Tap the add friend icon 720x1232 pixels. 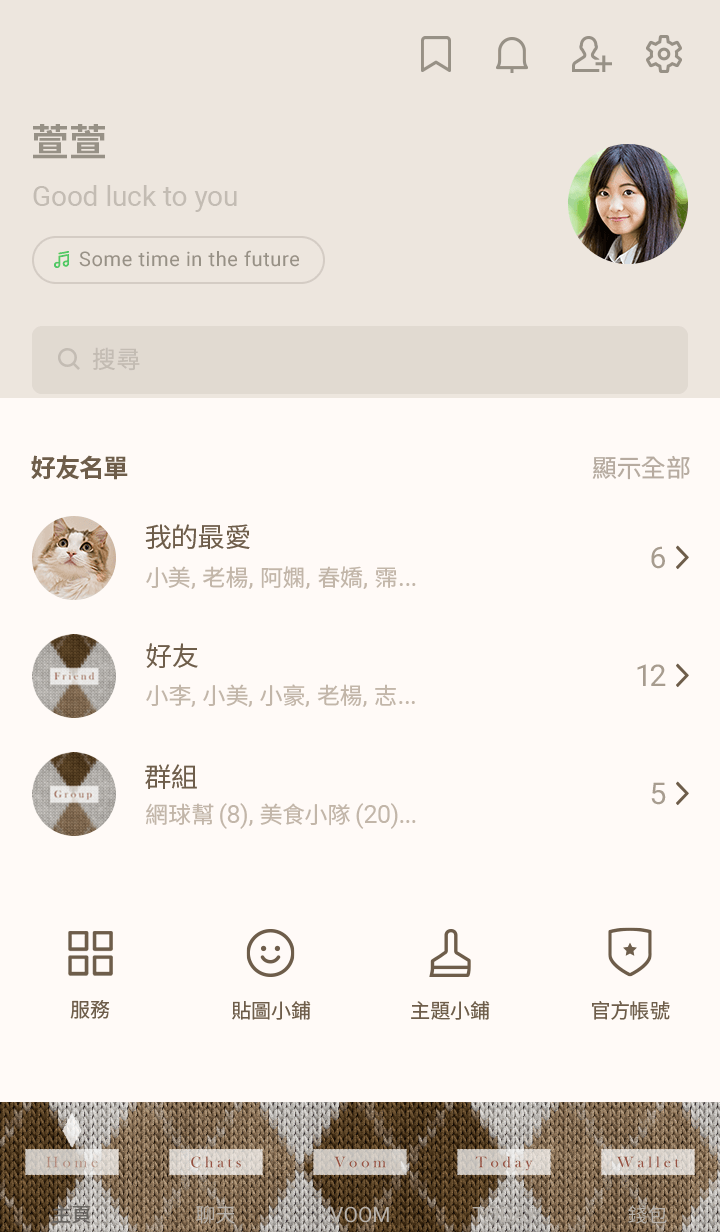coord(590,55)
